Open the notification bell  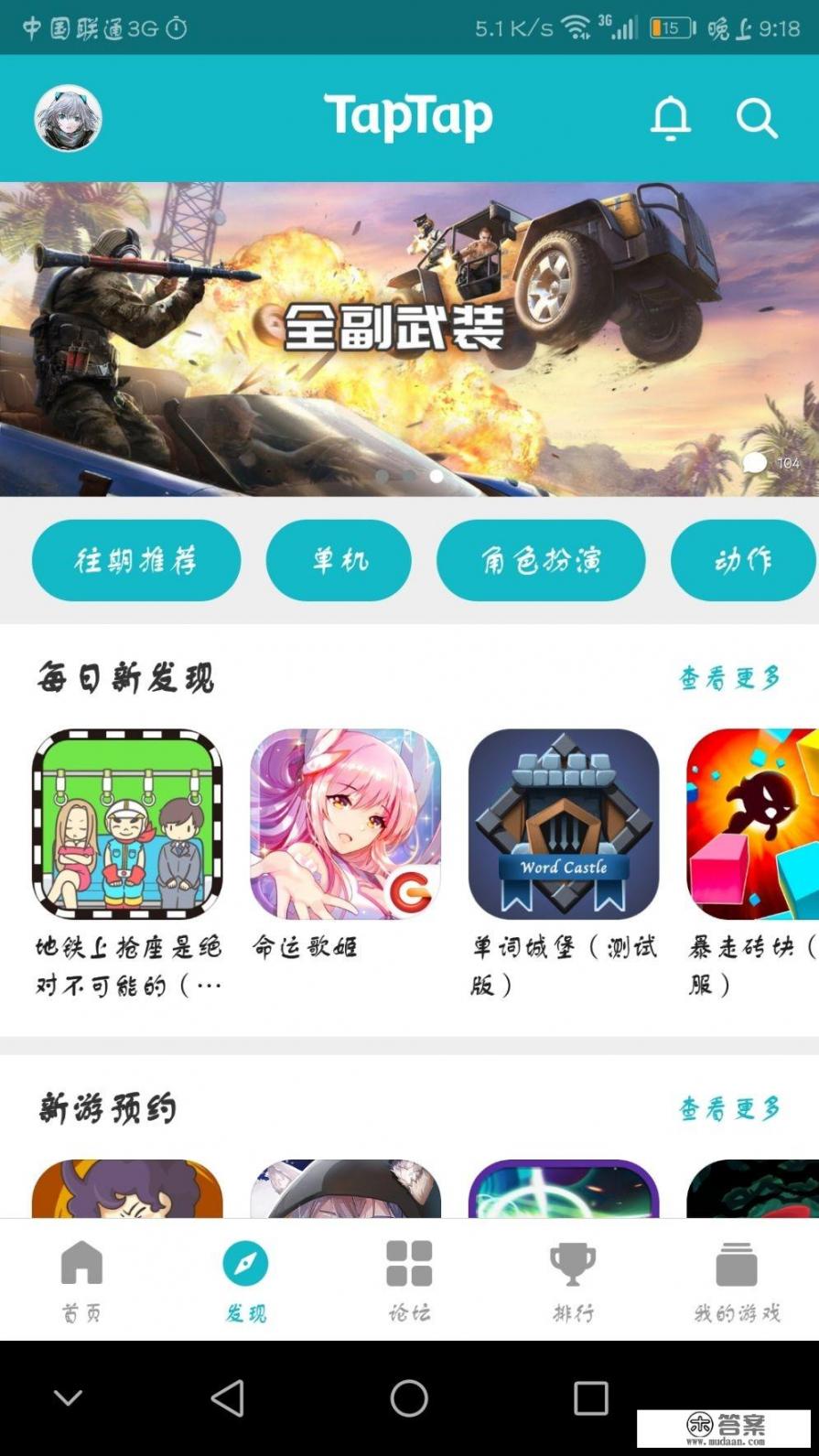(672, 117)
